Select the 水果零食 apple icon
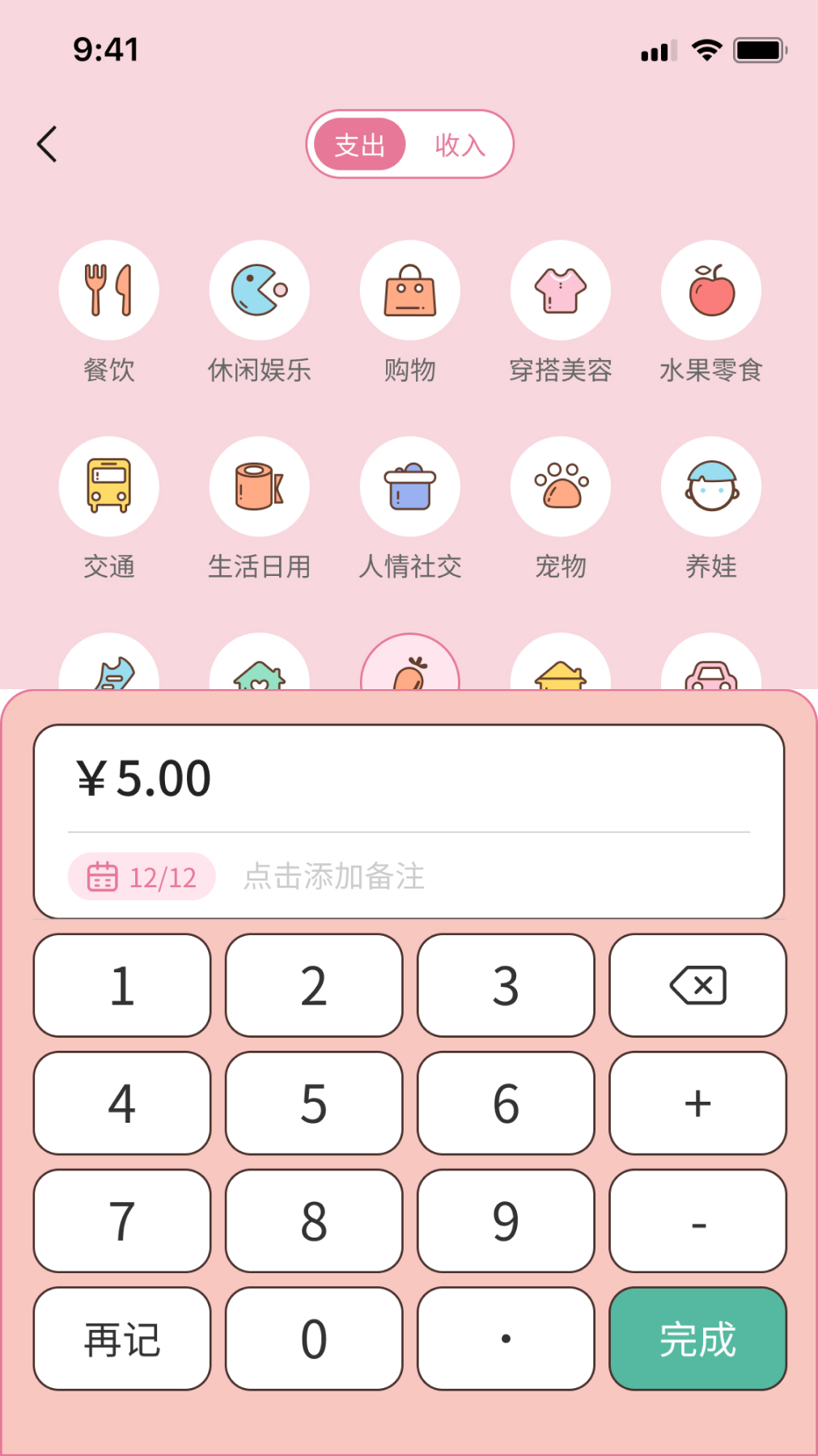The width and height of the screenshot is (818, 1456). pos(710,290)
